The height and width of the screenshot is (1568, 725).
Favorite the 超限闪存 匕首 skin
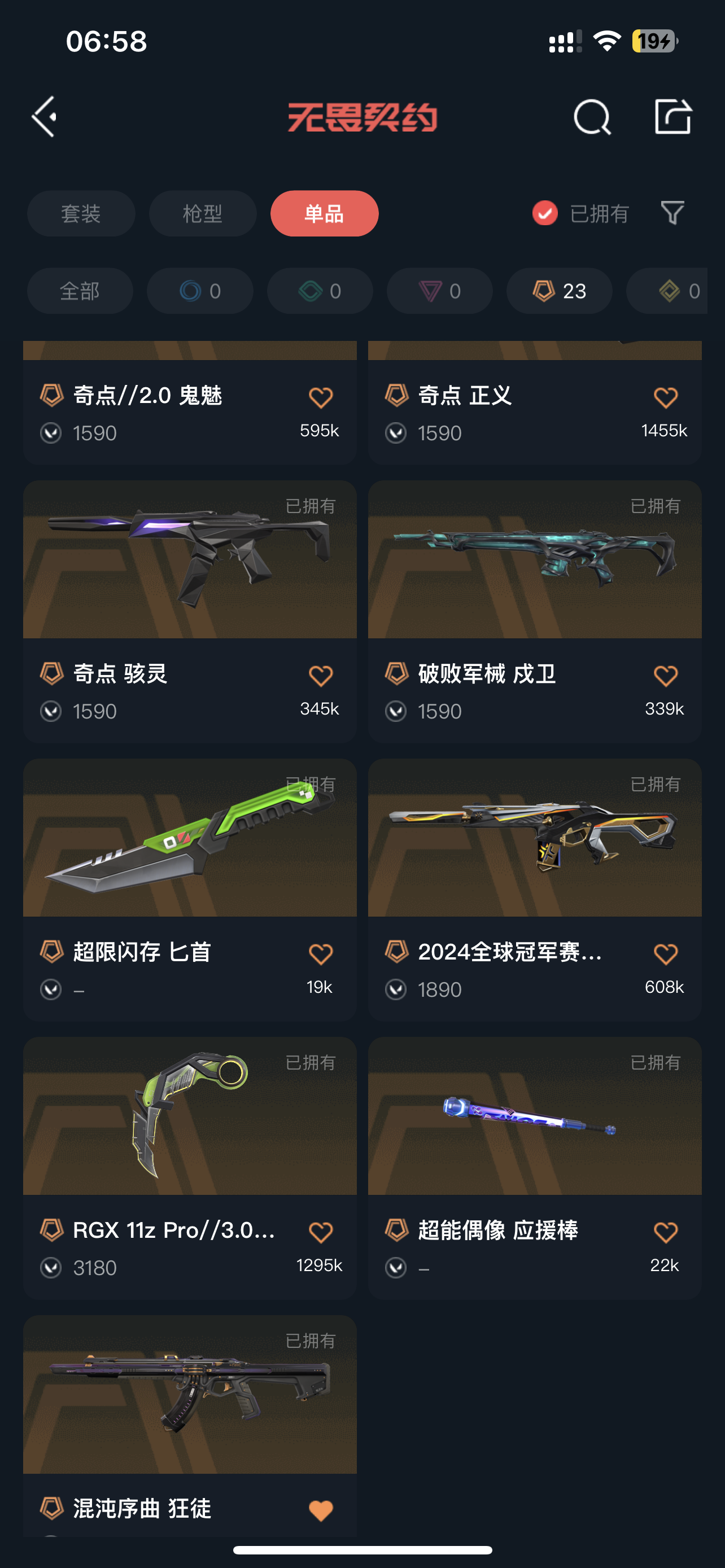pos(320,954)
